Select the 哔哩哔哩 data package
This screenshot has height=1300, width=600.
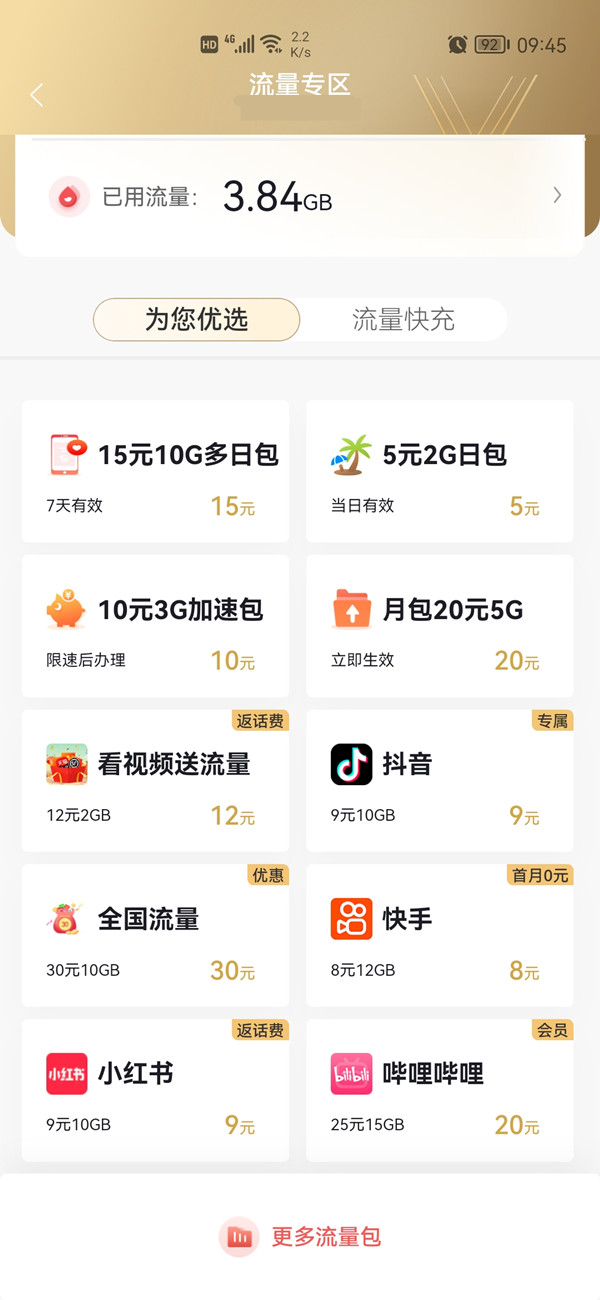coord(439,1090)
